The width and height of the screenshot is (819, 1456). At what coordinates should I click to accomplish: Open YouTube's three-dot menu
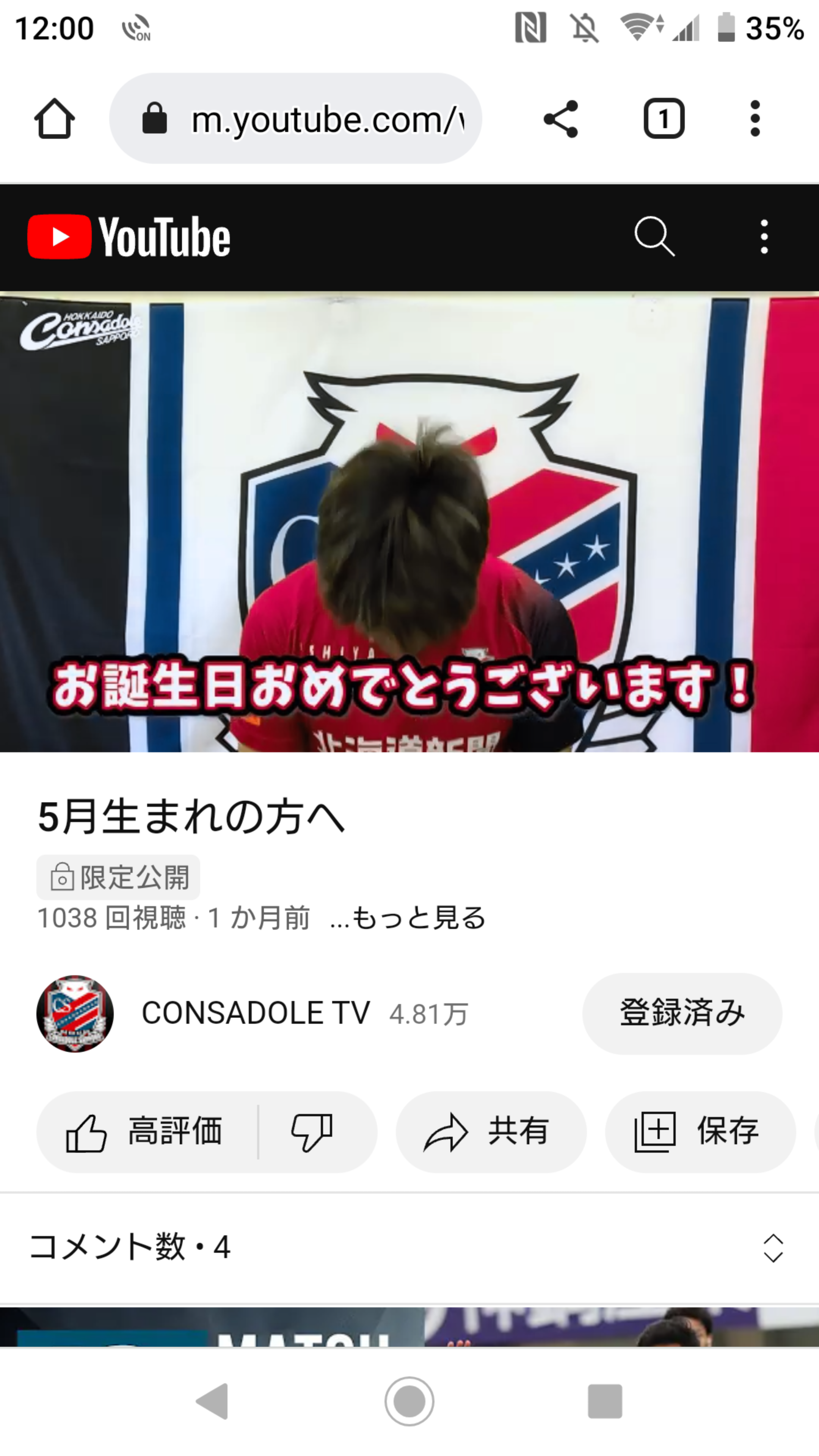(x=764, y=236)
